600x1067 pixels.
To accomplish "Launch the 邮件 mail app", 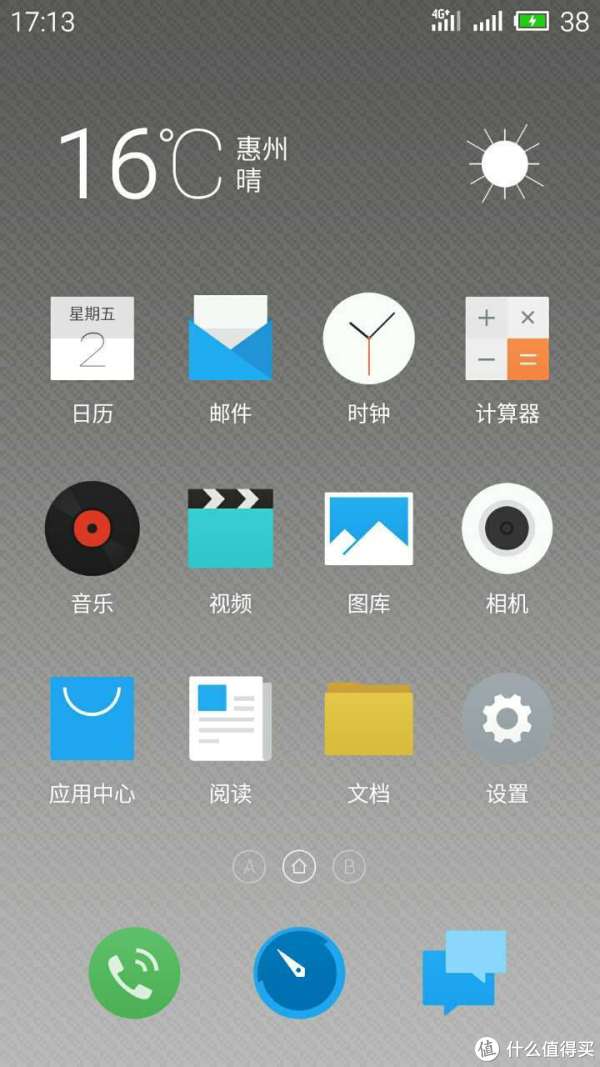I will click(x=230, y=338).
